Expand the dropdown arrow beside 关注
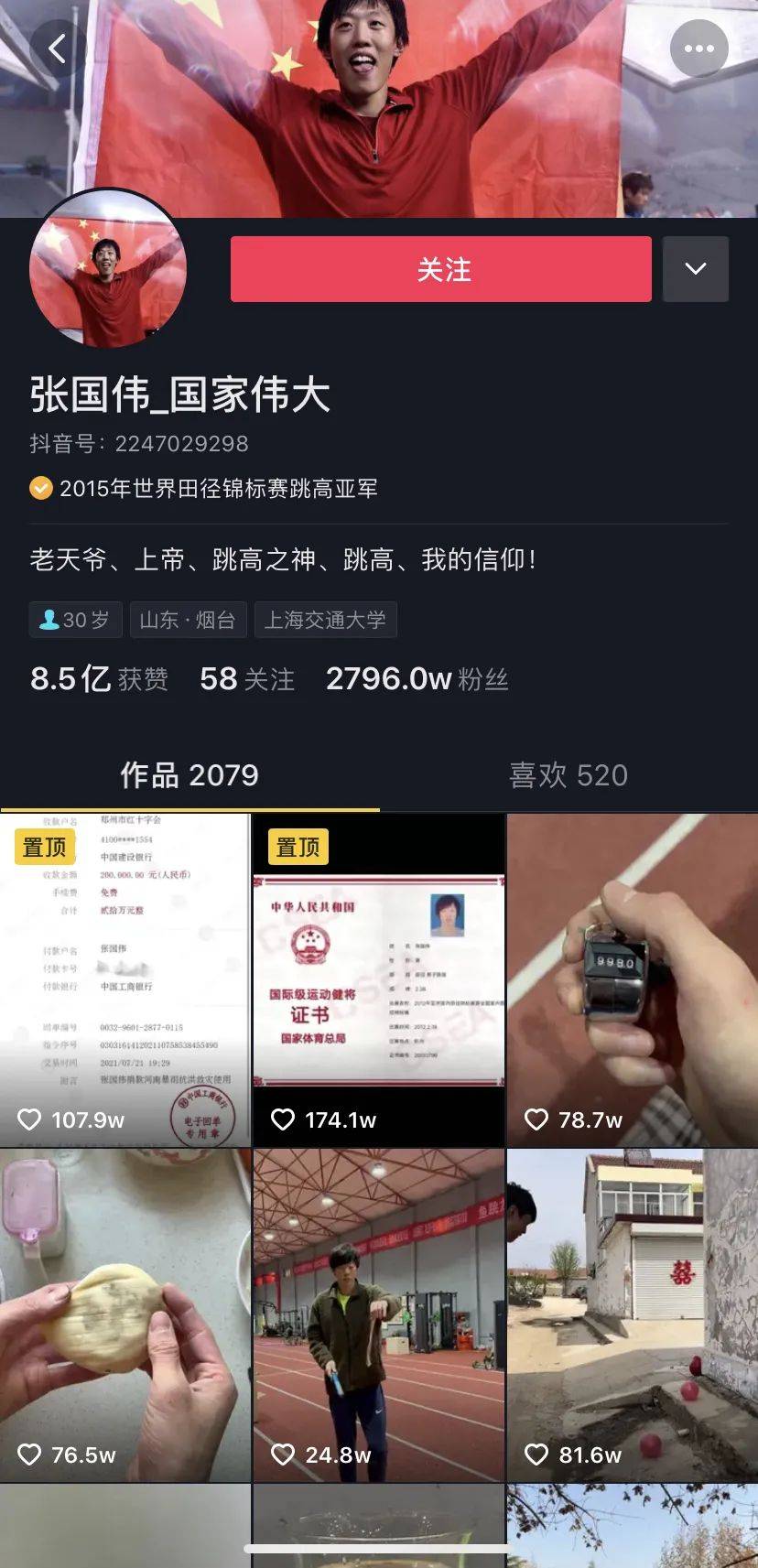This screenshot has height=1568, width=758. coord(695,269)
